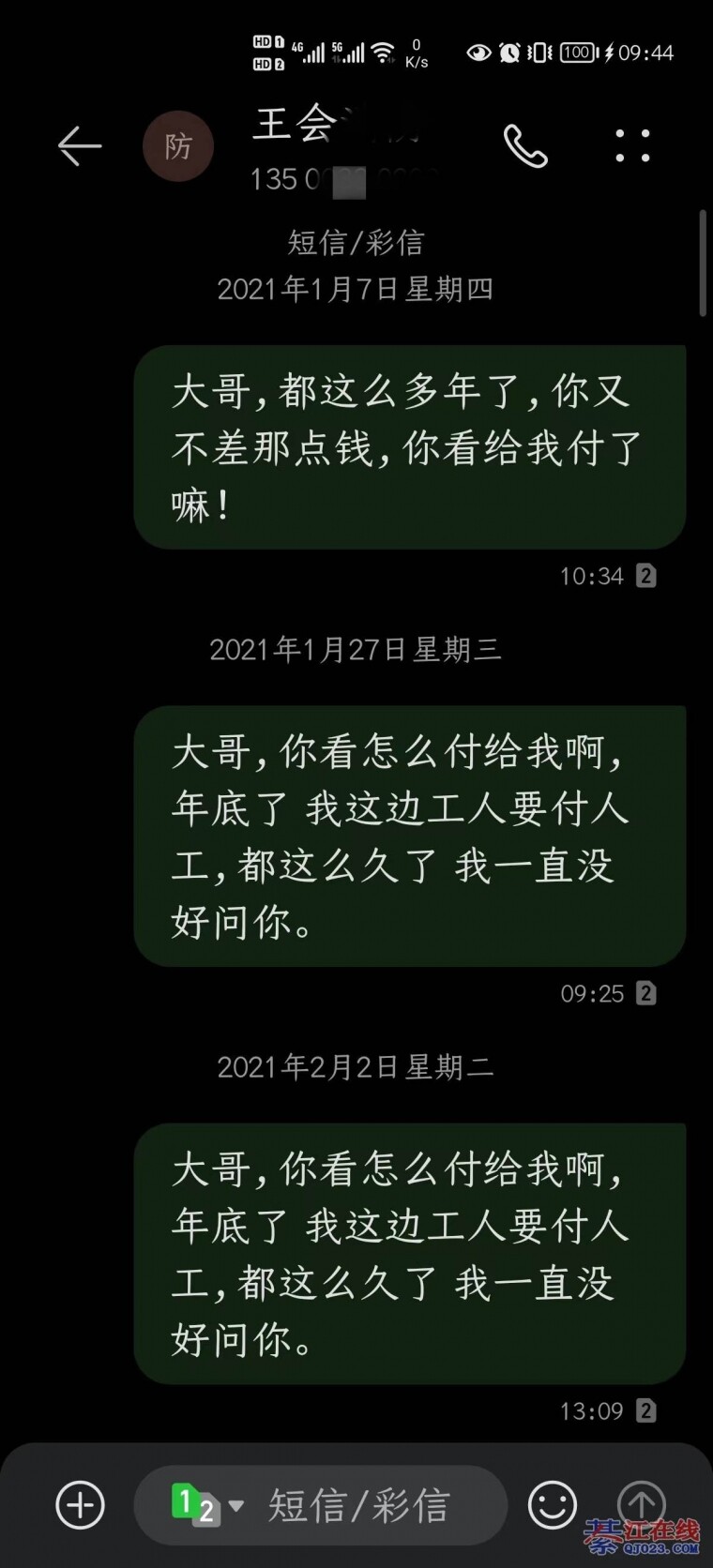Viewport: 713px width, 1568px height.
Task: Switch SIM card with the 1/2 selector
Action: point(206,1505)
